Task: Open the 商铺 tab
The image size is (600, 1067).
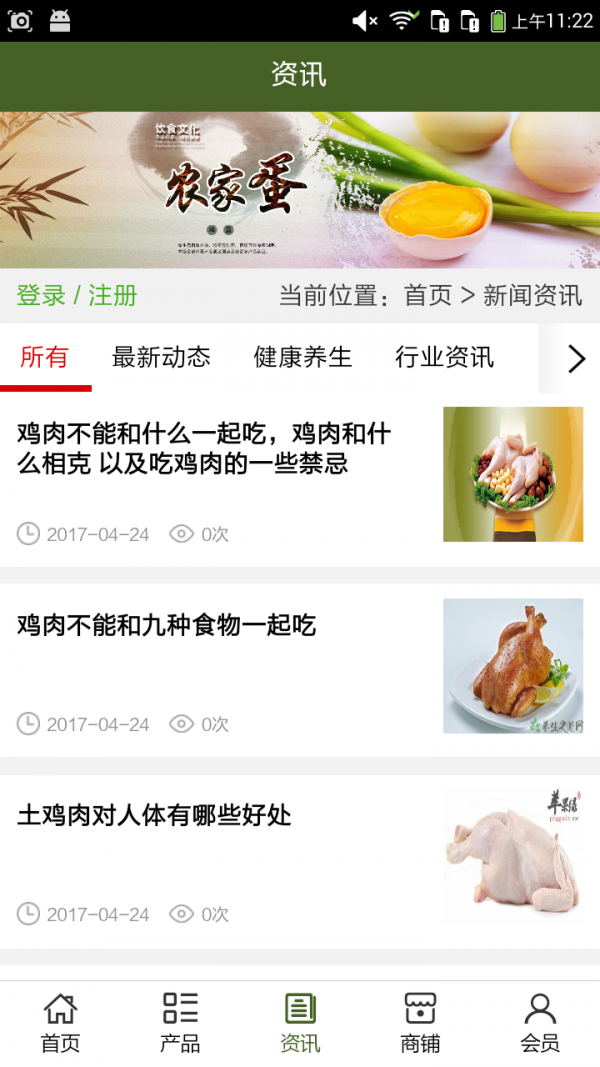Action: point(420,1023)
